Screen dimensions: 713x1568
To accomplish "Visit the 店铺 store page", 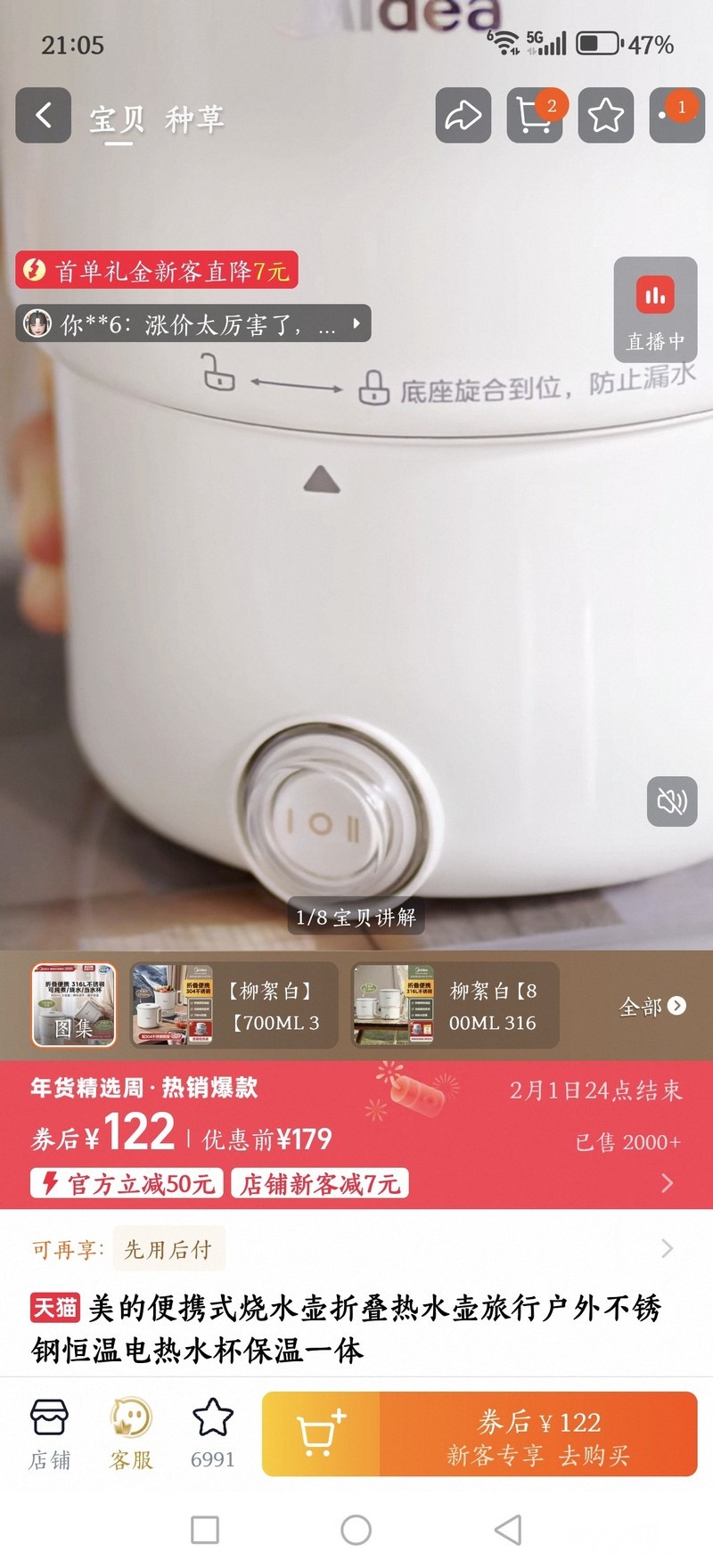I will tap(49, 1433).
